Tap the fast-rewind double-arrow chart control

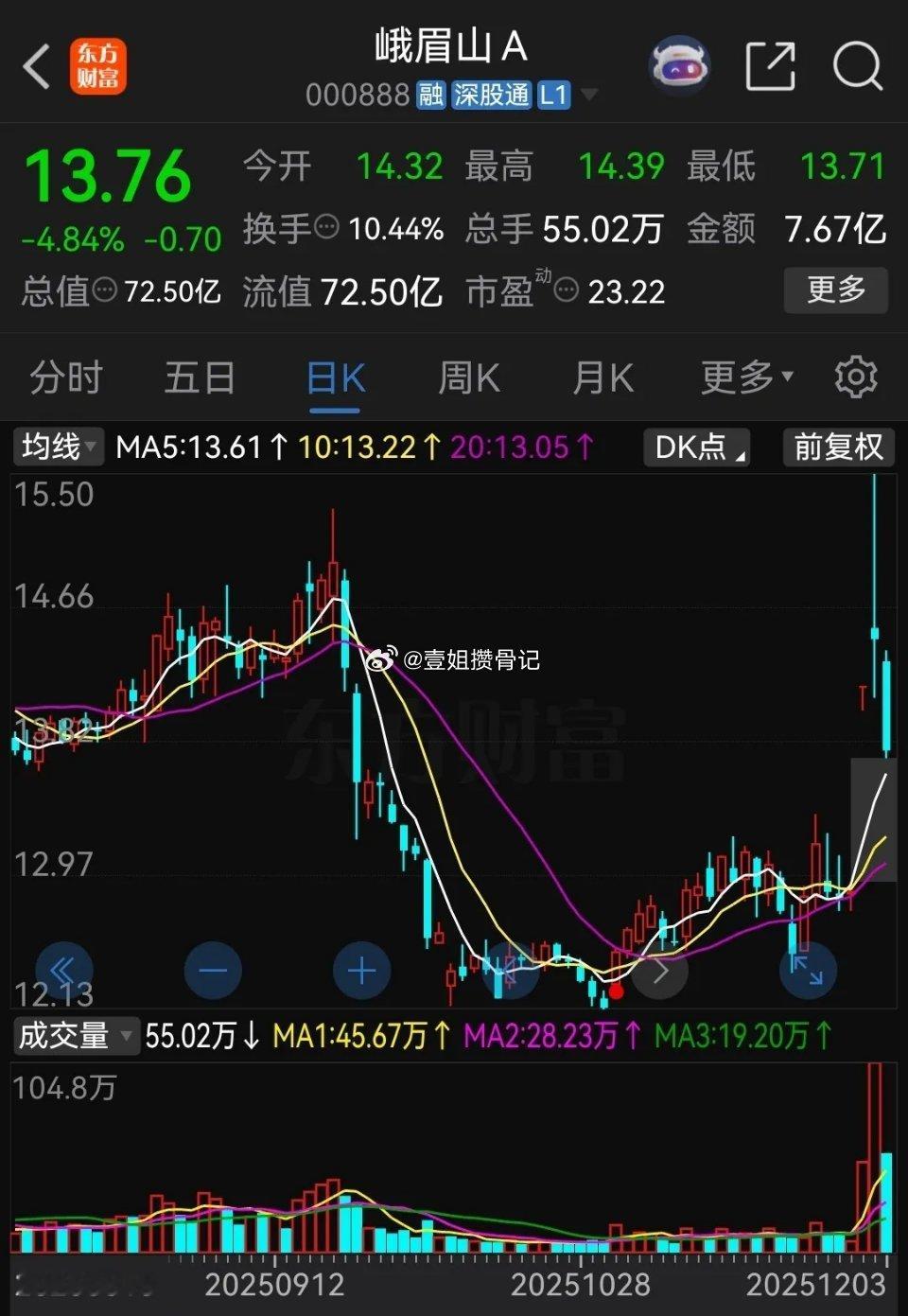pyautogui.click(x=62, y=971)
